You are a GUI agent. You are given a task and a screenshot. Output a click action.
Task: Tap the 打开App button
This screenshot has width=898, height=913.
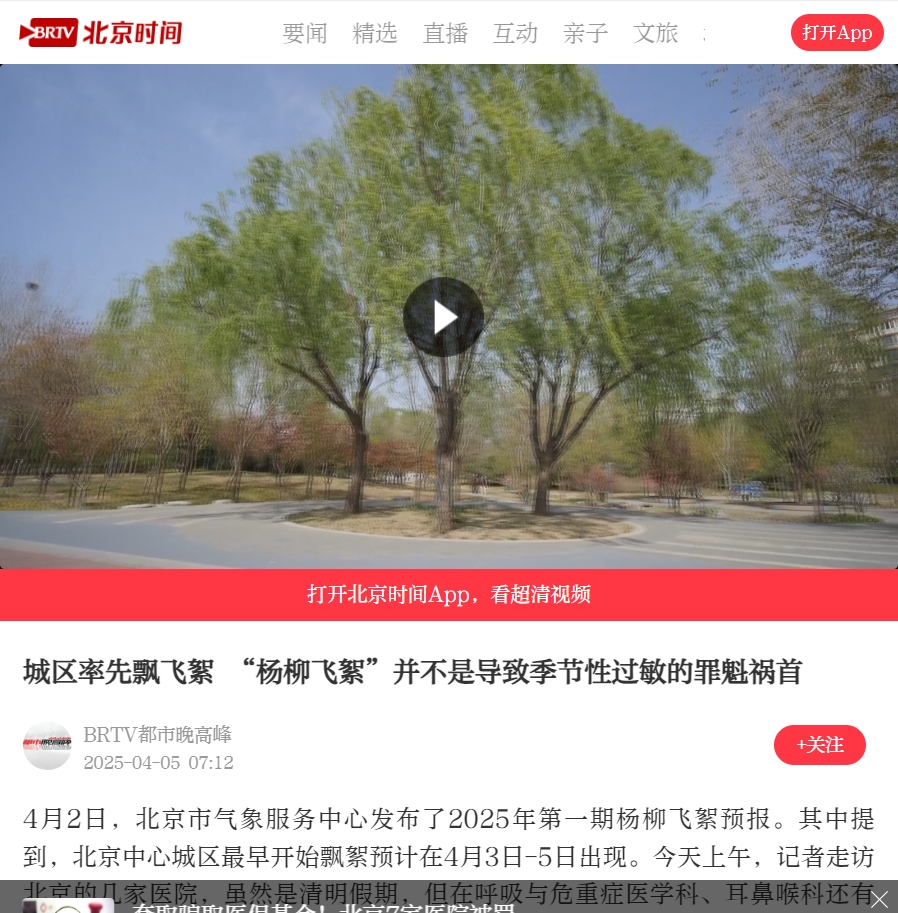[x=837, y=33]
